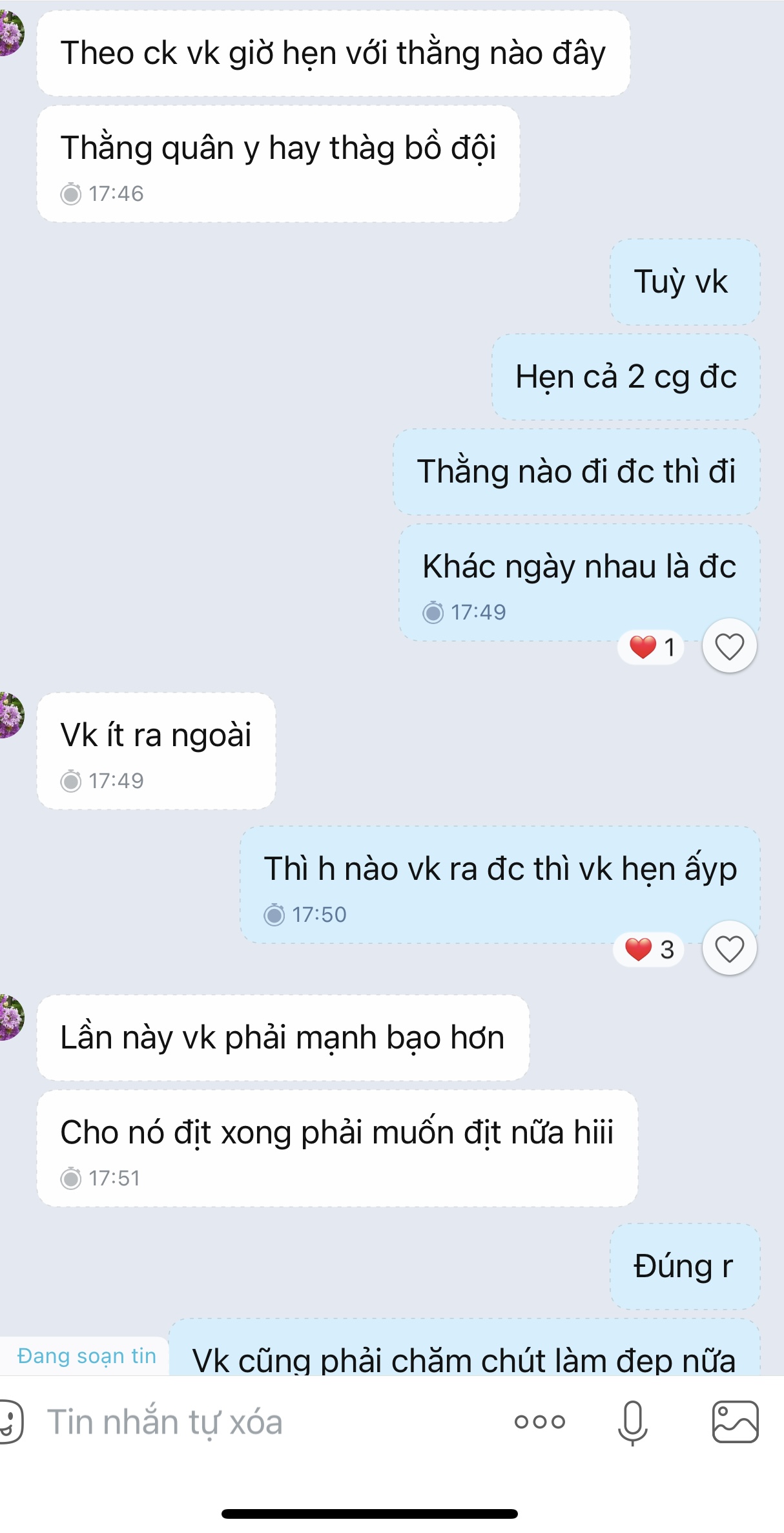Screen dimensions: 784x1533
Task: Like the message 'Khác ngày nhau là đc'
Action: click(729, 646)
